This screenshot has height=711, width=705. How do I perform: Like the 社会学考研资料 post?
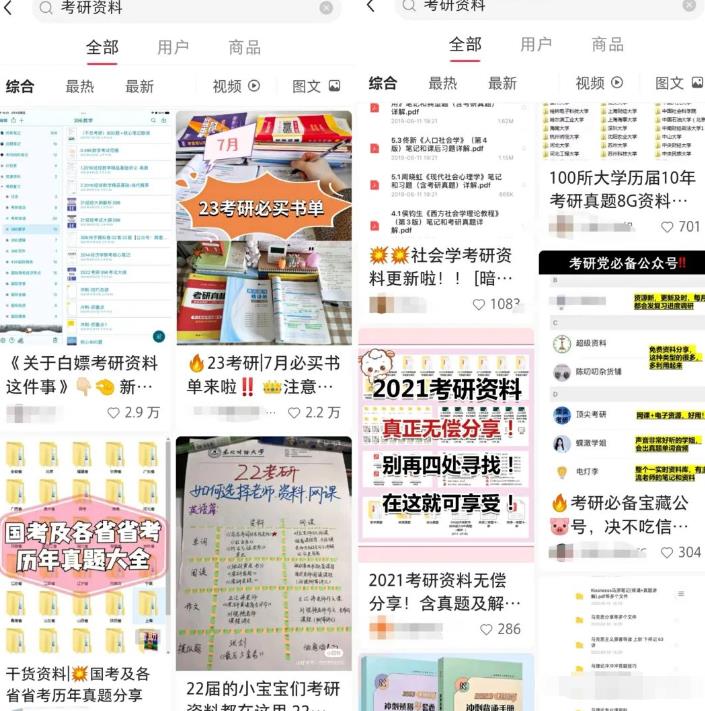click(479, 304)
